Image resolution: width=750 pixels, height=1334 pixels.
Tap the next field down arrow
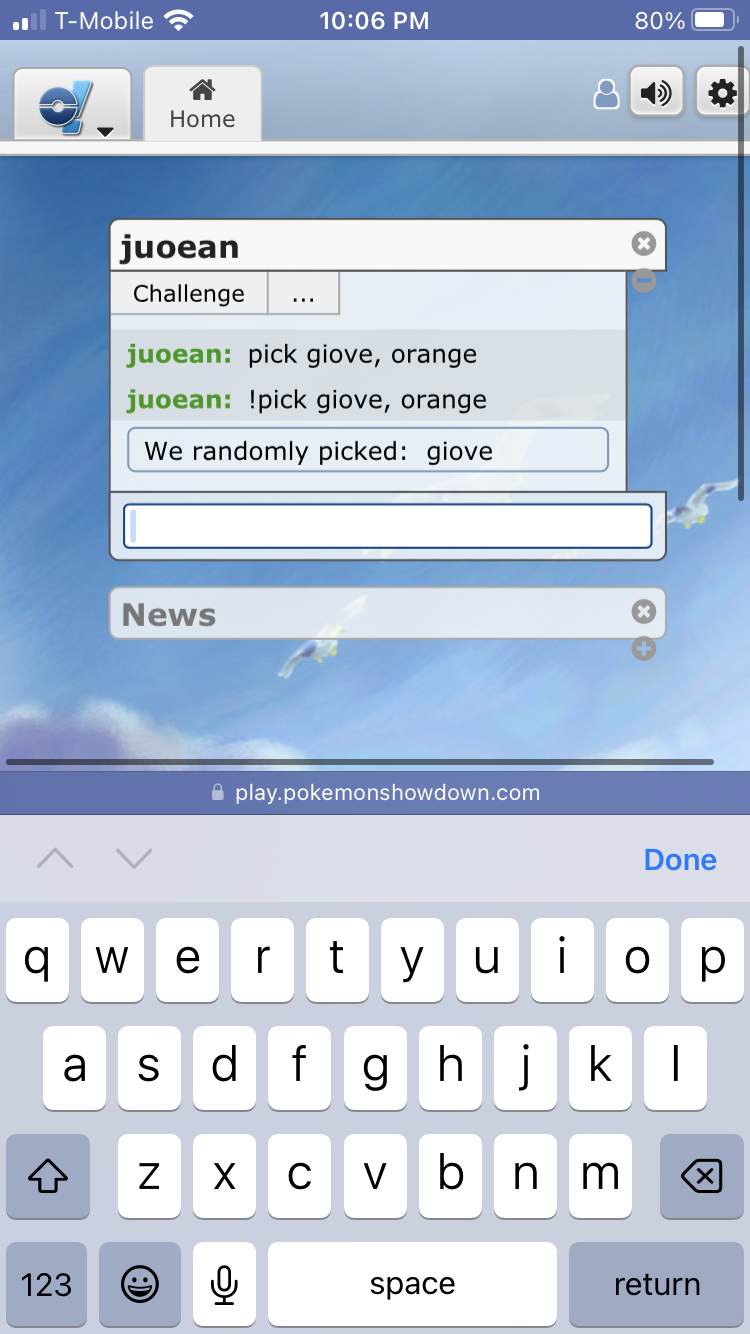134,858
